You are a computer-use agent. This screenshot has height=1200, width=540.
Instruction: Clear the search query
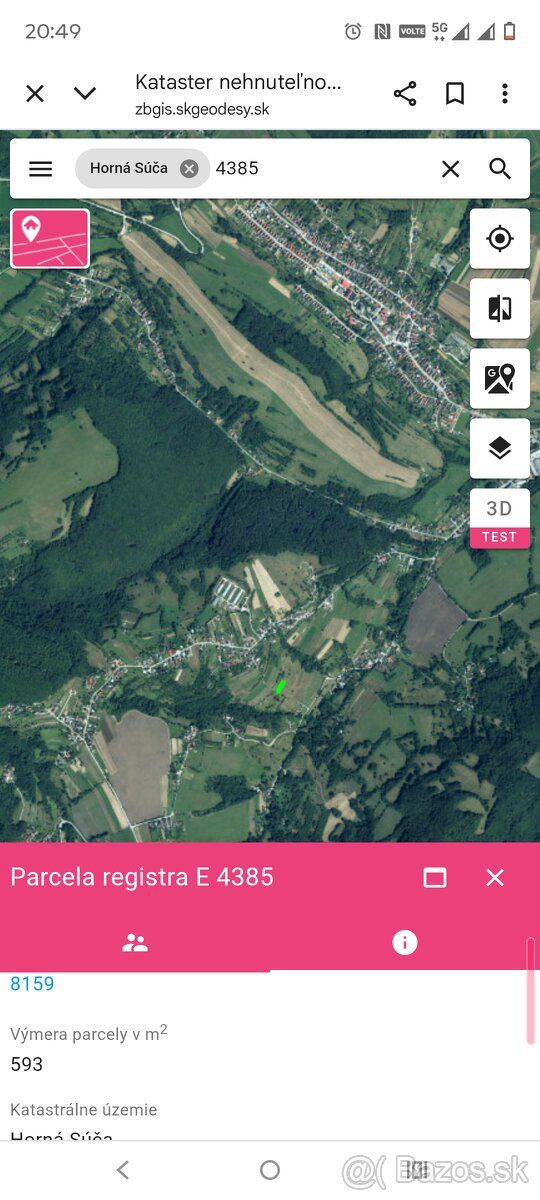[451, 169]
